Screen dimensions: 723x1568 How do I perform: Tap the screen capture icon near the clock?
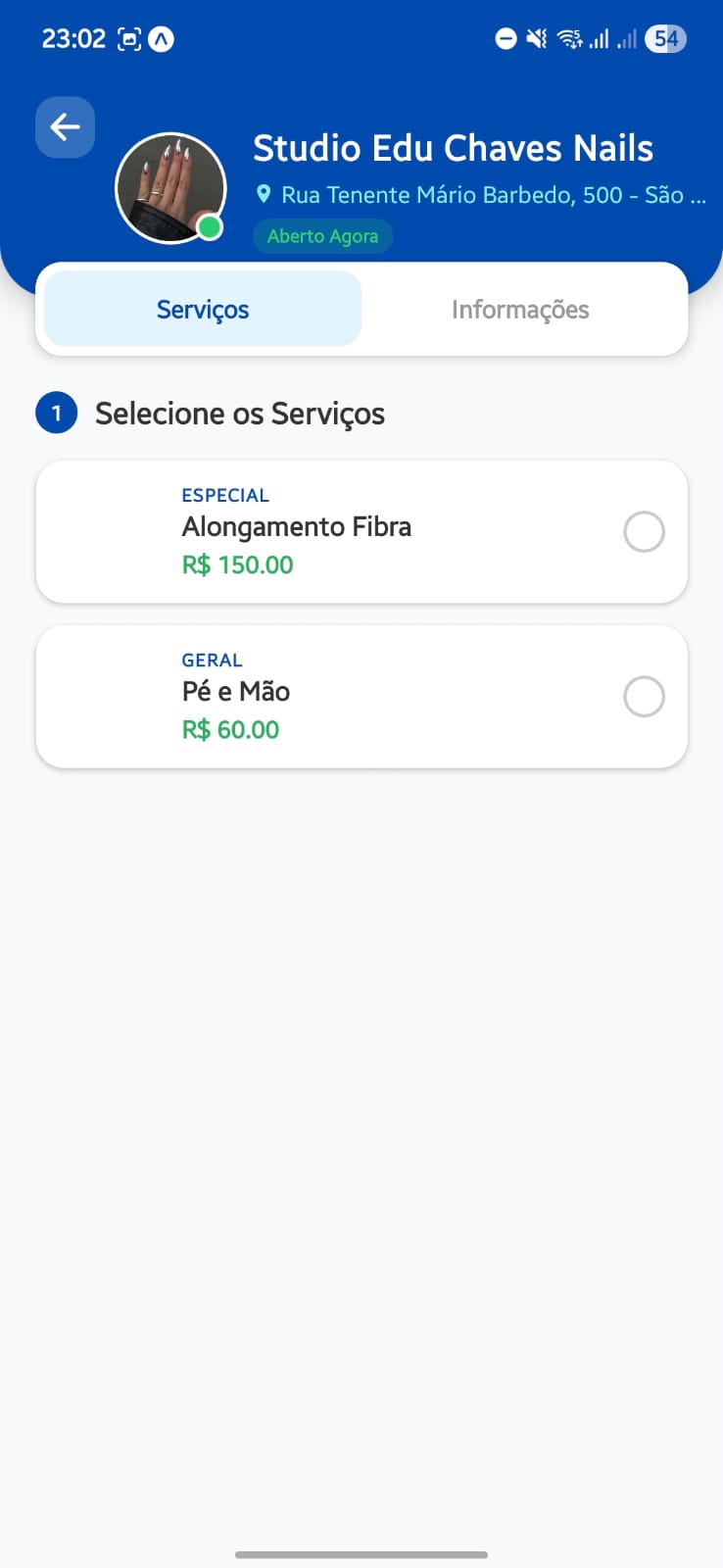[128, 38]
